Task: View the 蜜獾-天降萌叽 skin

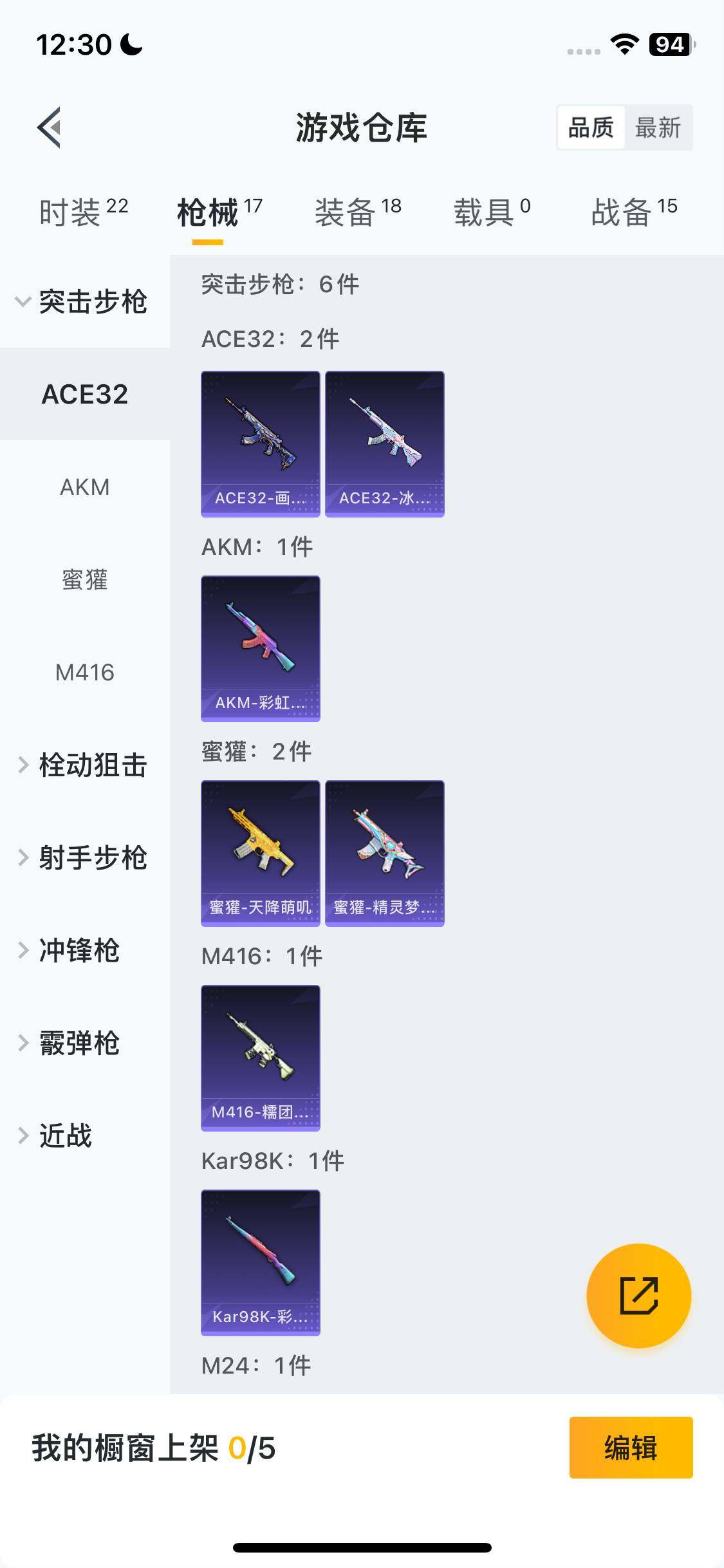Action: pyautogui.click(x=260, y=852)
